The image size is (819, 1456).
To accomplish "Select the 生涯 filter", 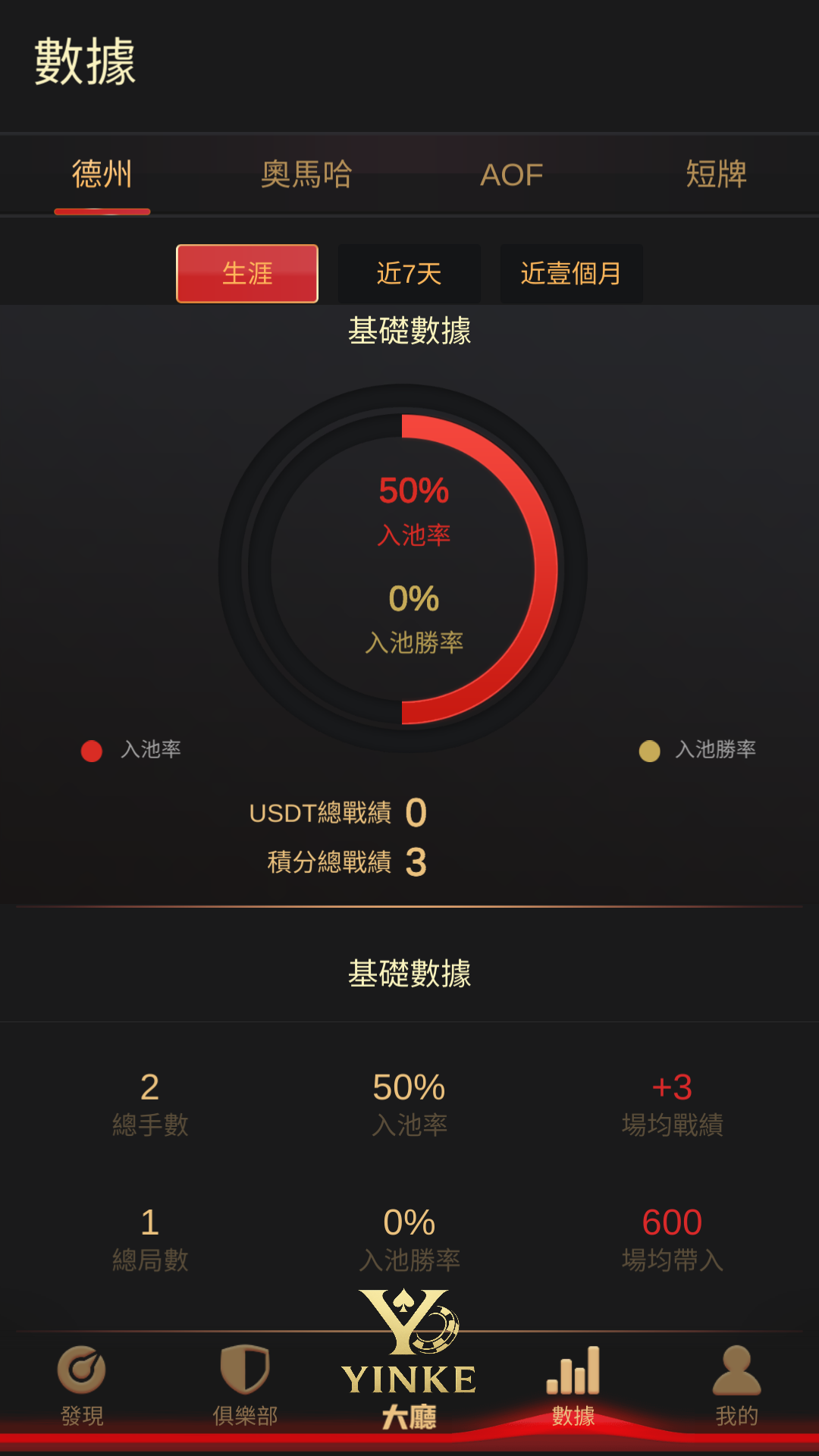I will (247, 274).
